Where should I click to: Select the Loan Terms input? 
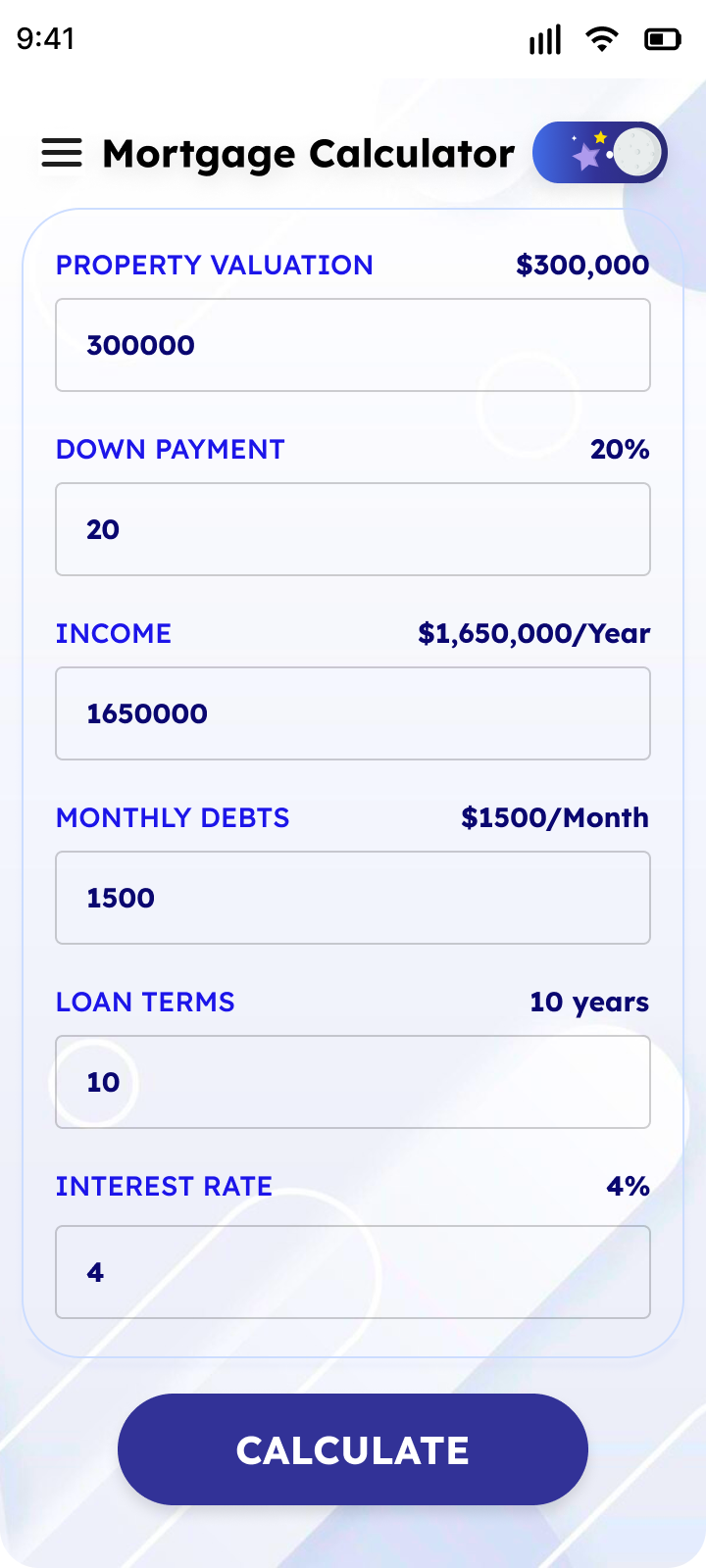click(353, 1082)
